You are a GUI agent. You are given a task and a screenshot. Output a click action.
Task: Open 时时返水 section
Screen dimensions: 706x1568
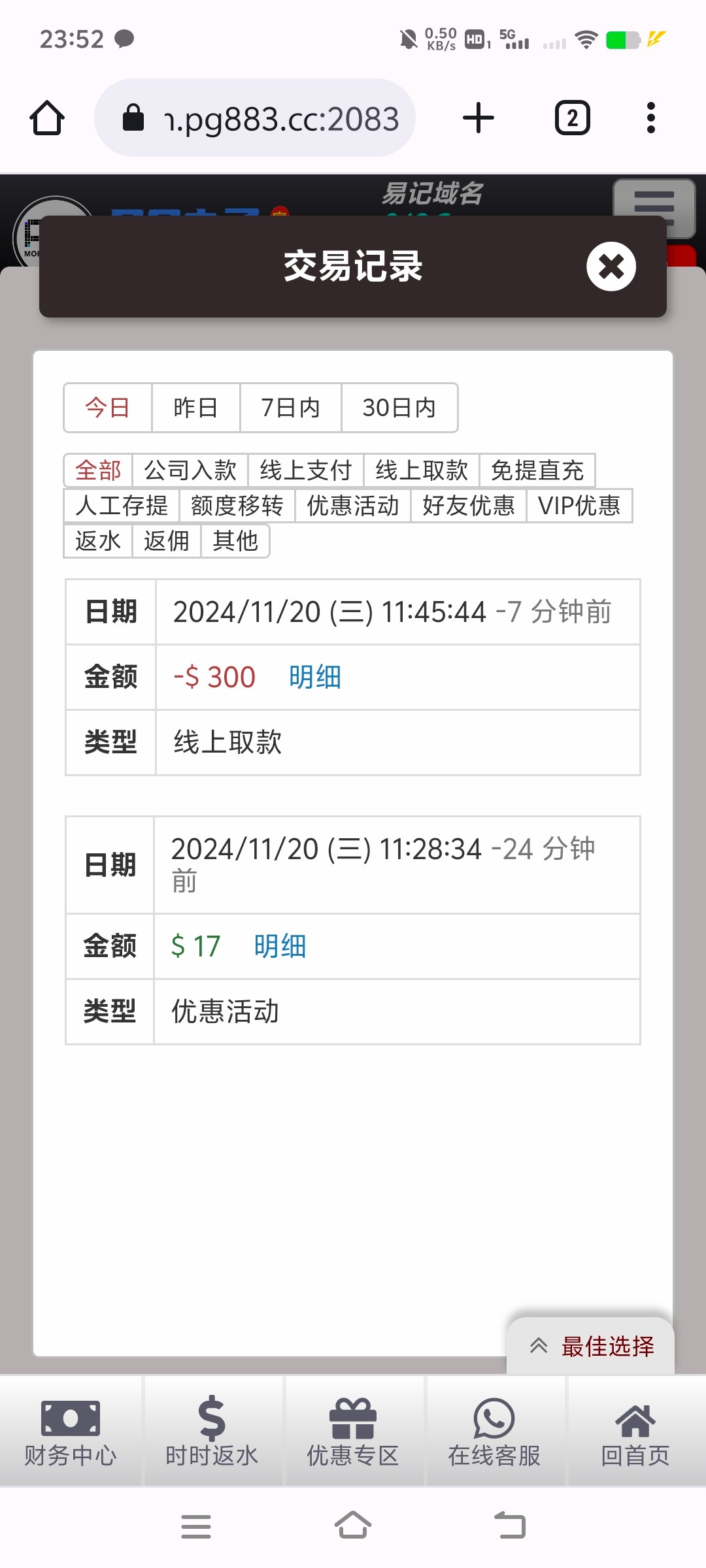pos(212,1431)
